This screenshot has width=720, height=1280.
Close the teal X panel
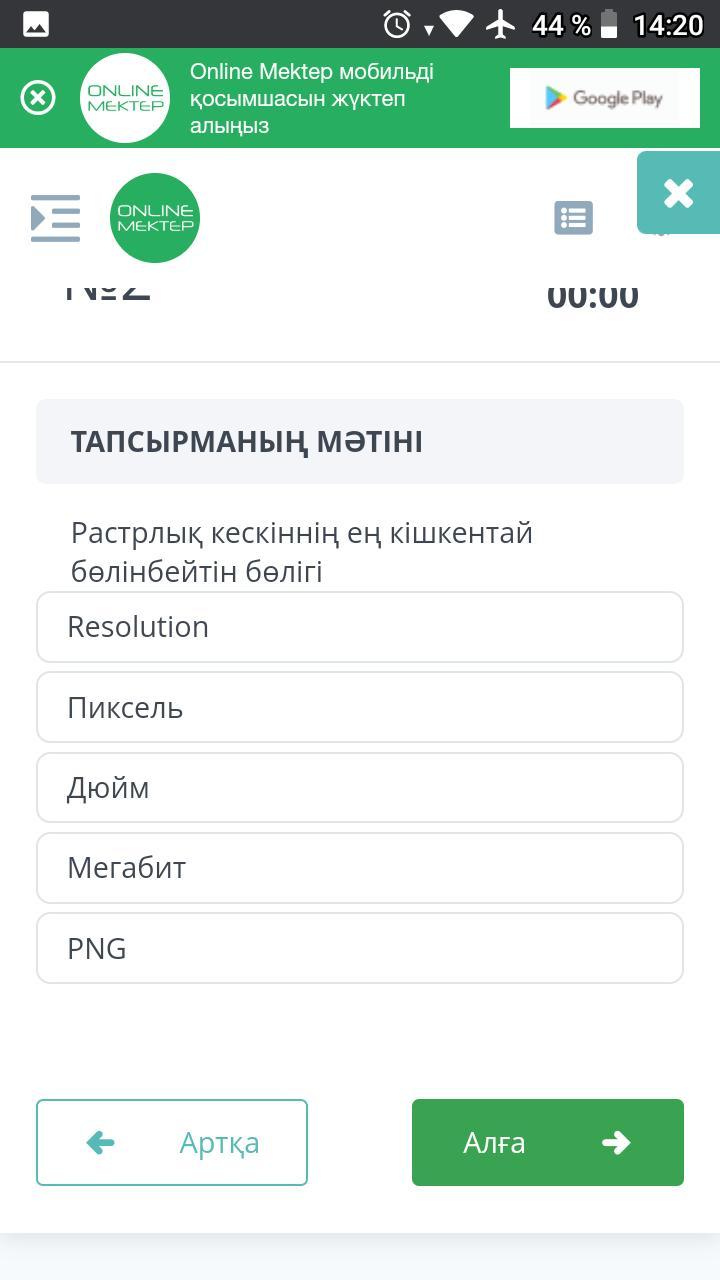pos(678,193)
